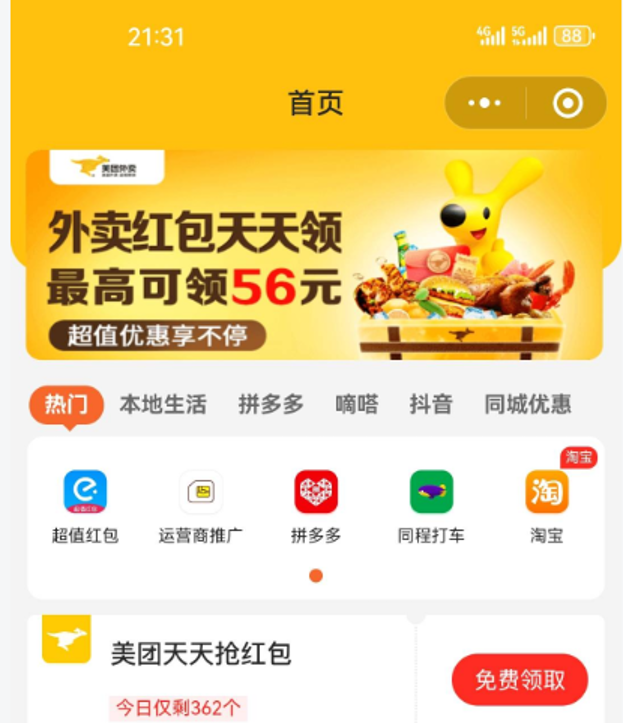Screen dimensions: 624x724
Task: Switch to the 本地生活 tab
Action: [x=163, y=404]
